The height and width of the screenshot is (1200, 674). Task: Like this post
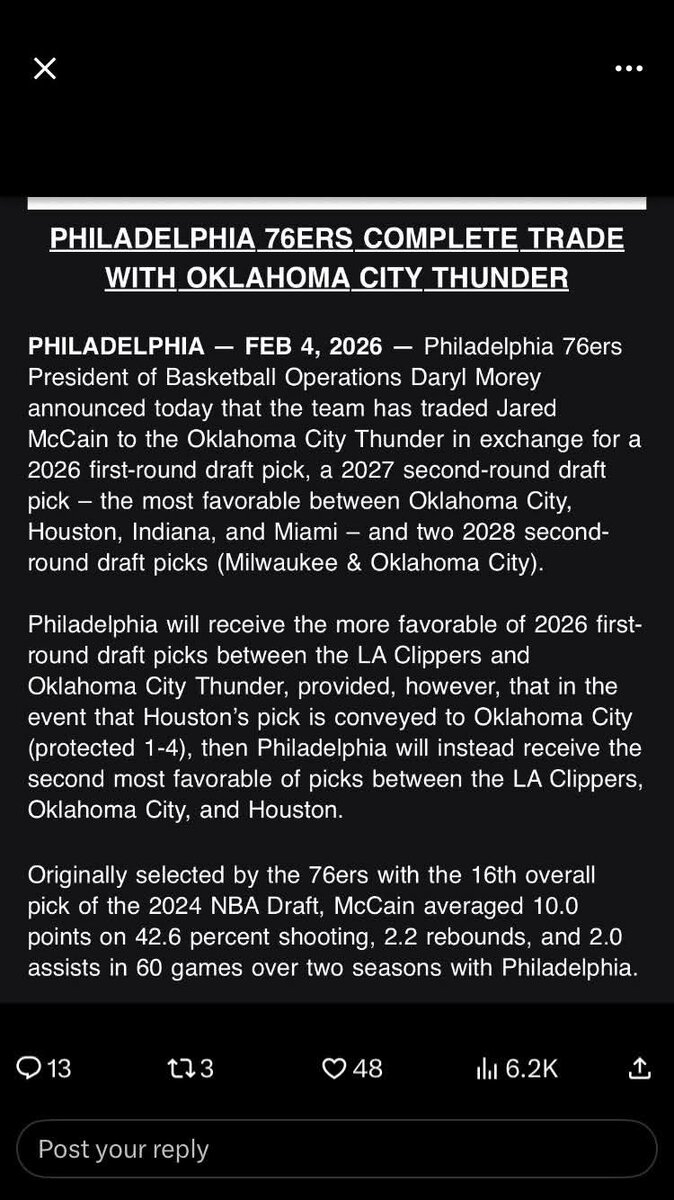[x=334, y=1068]
